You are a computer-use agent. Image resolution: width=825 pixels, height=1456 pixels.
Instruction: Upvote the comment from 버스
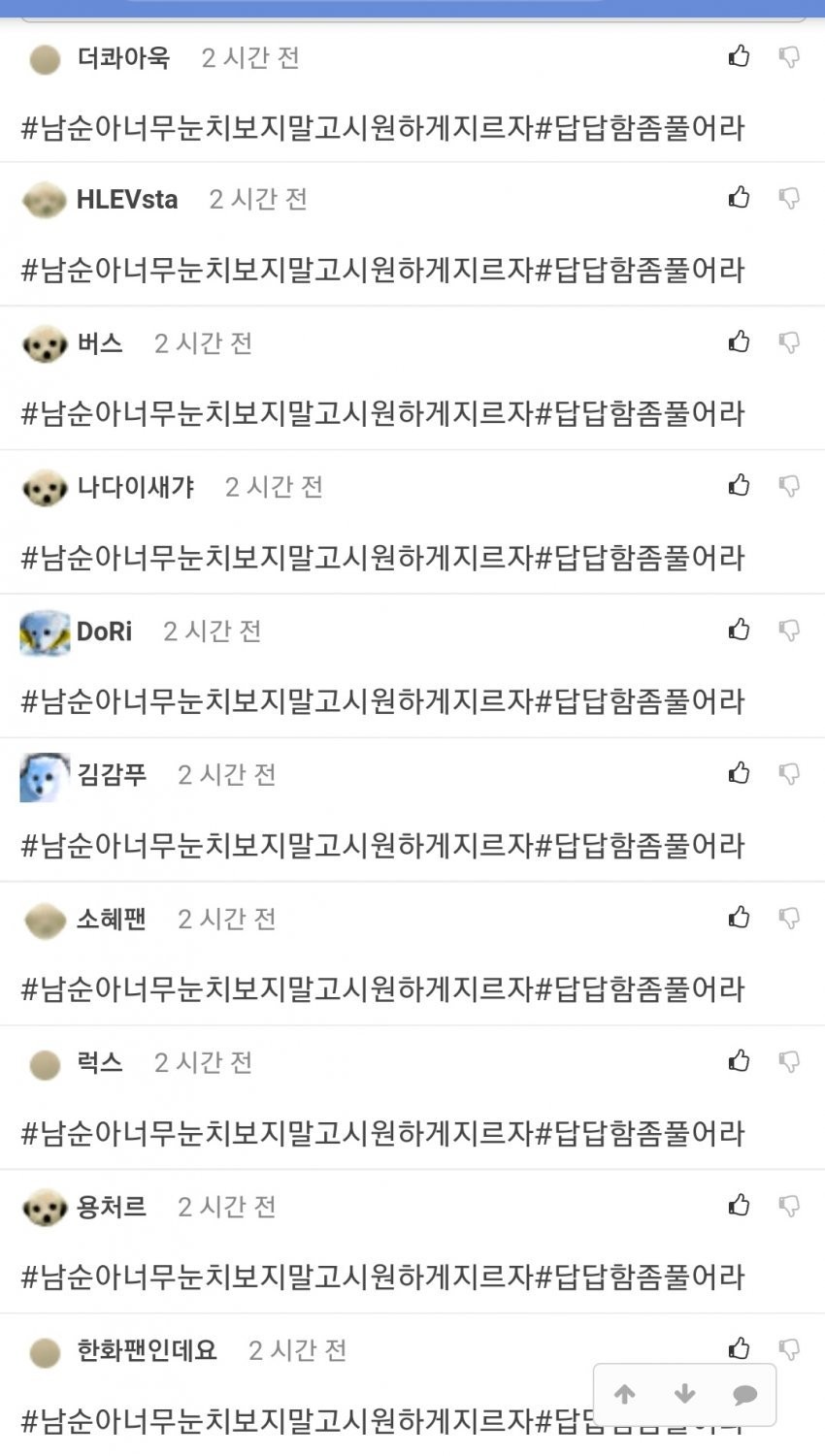740,341
